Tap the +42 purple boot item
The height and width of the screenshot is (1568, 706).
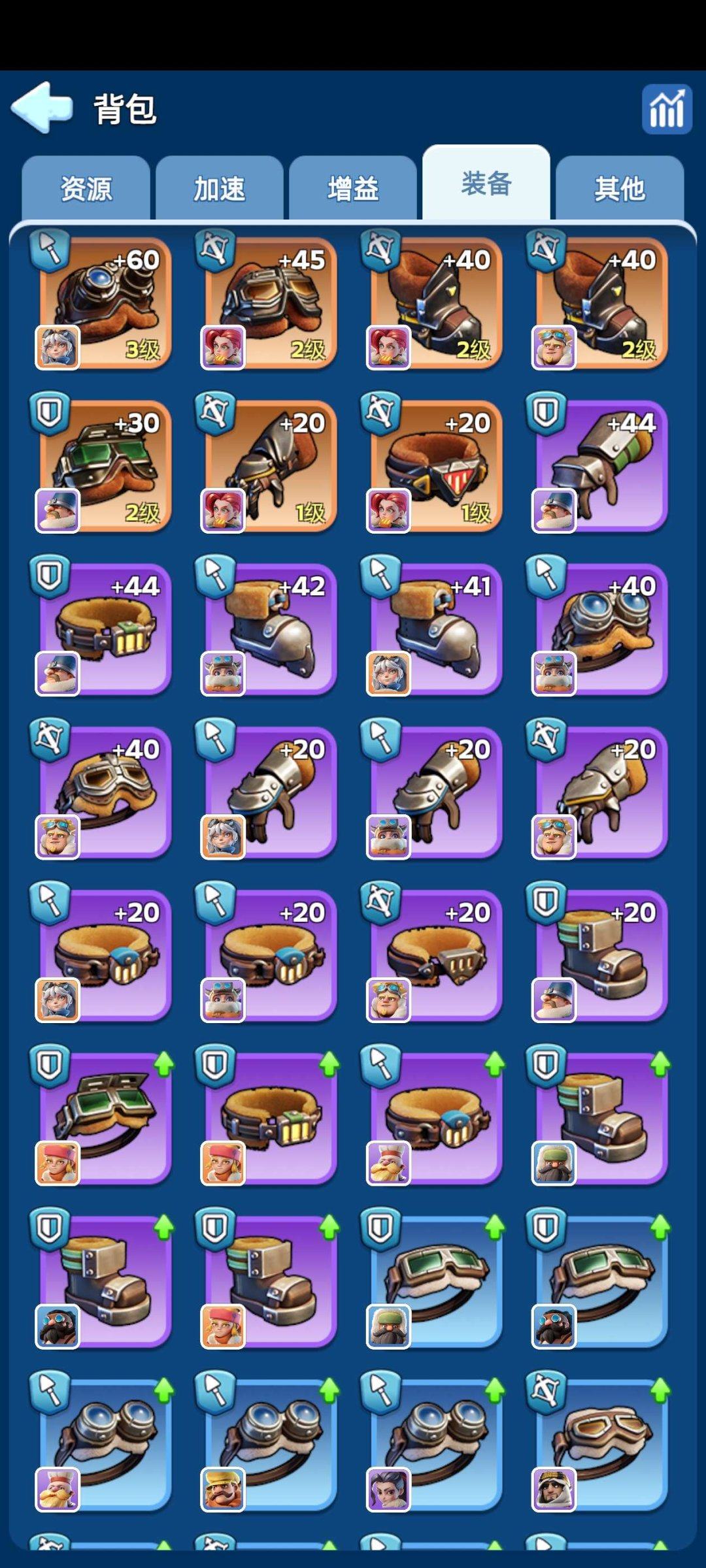coord(270,629)
